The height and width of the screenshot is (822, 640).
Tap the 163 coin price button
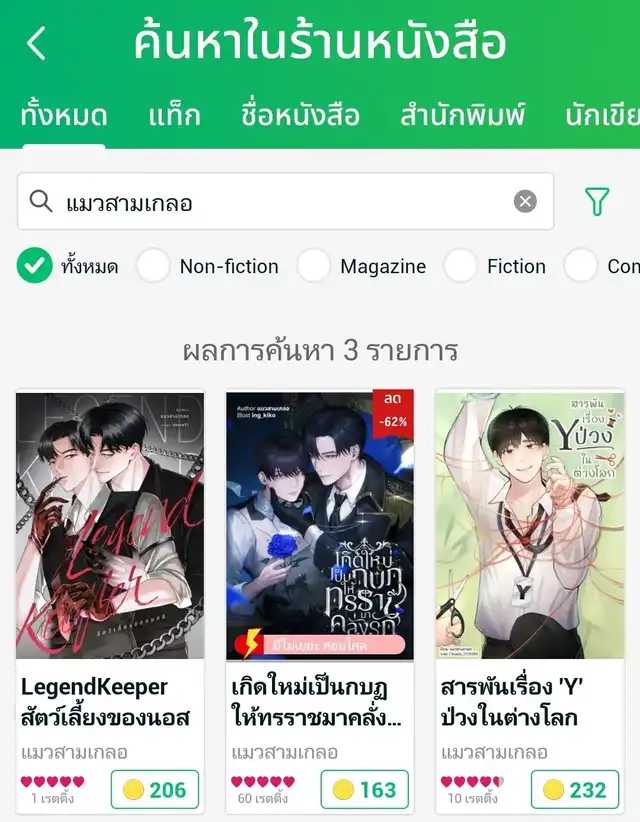(364, 790)
